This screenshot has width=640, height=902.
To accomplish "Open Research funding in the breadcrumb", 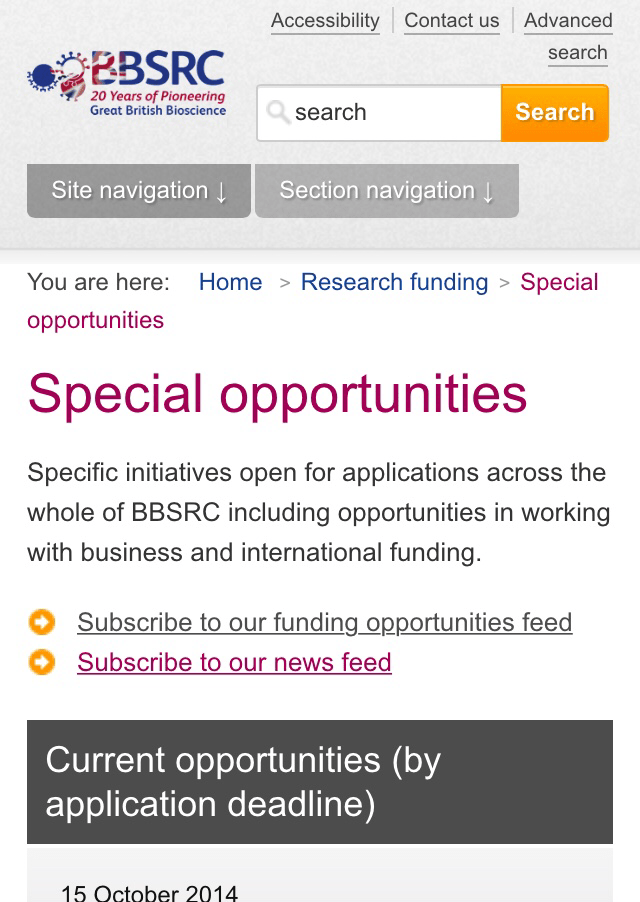I will pyautogui.click(x=394, y=283).
